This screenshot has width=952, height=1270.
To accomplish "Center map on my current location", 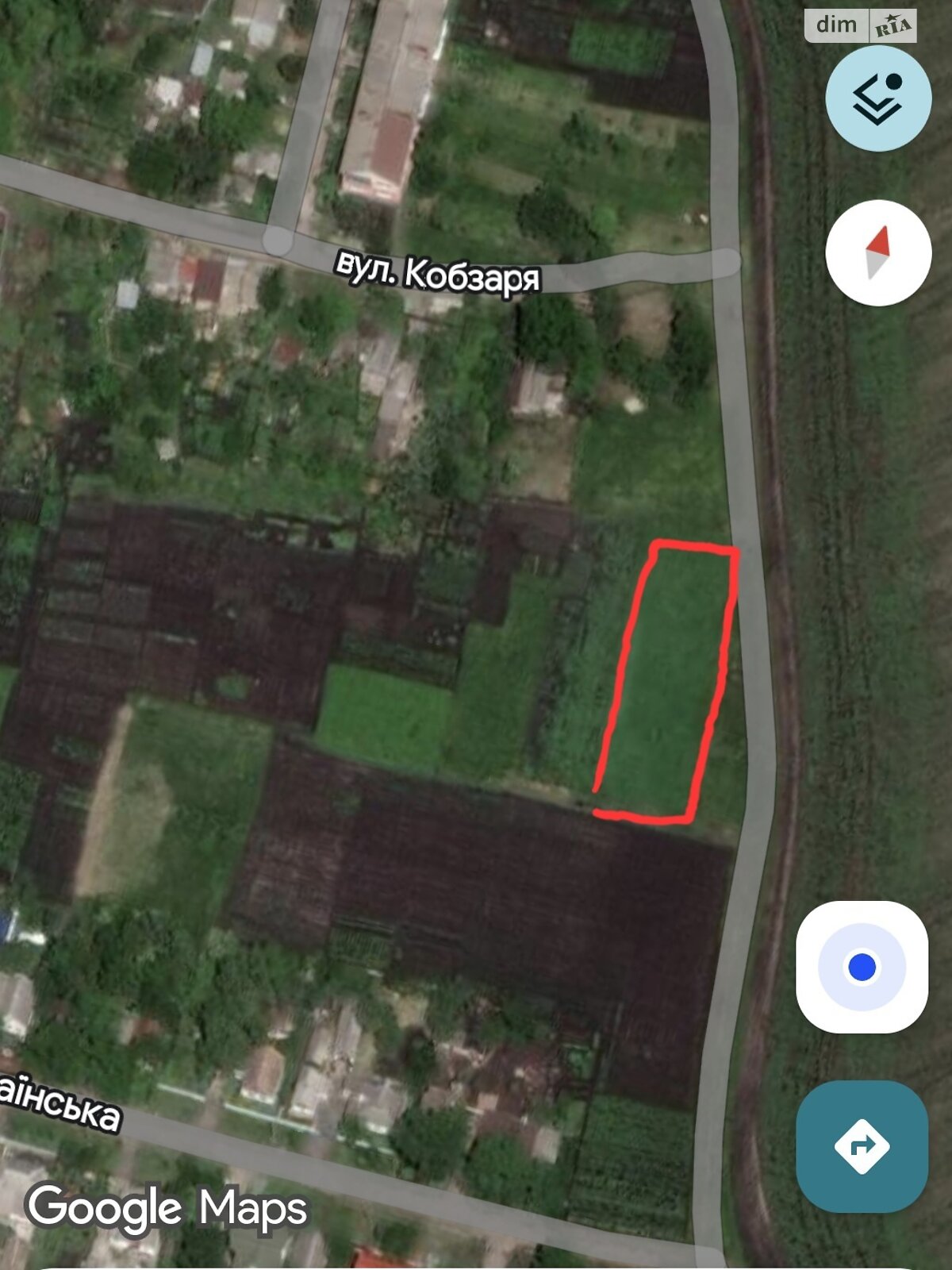I will point(862,967).
